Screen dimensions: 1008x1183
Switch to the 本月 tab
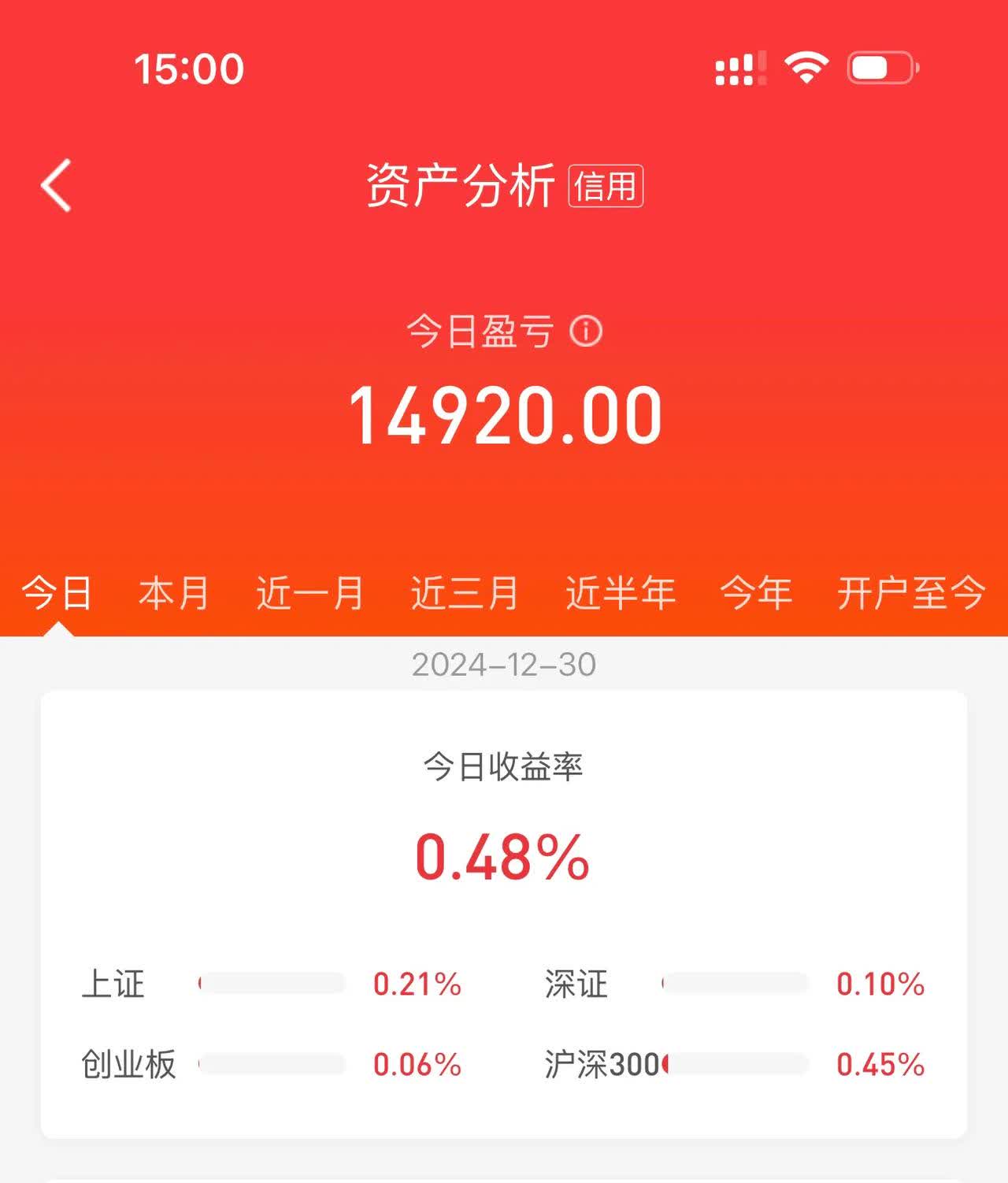(175, 592)
